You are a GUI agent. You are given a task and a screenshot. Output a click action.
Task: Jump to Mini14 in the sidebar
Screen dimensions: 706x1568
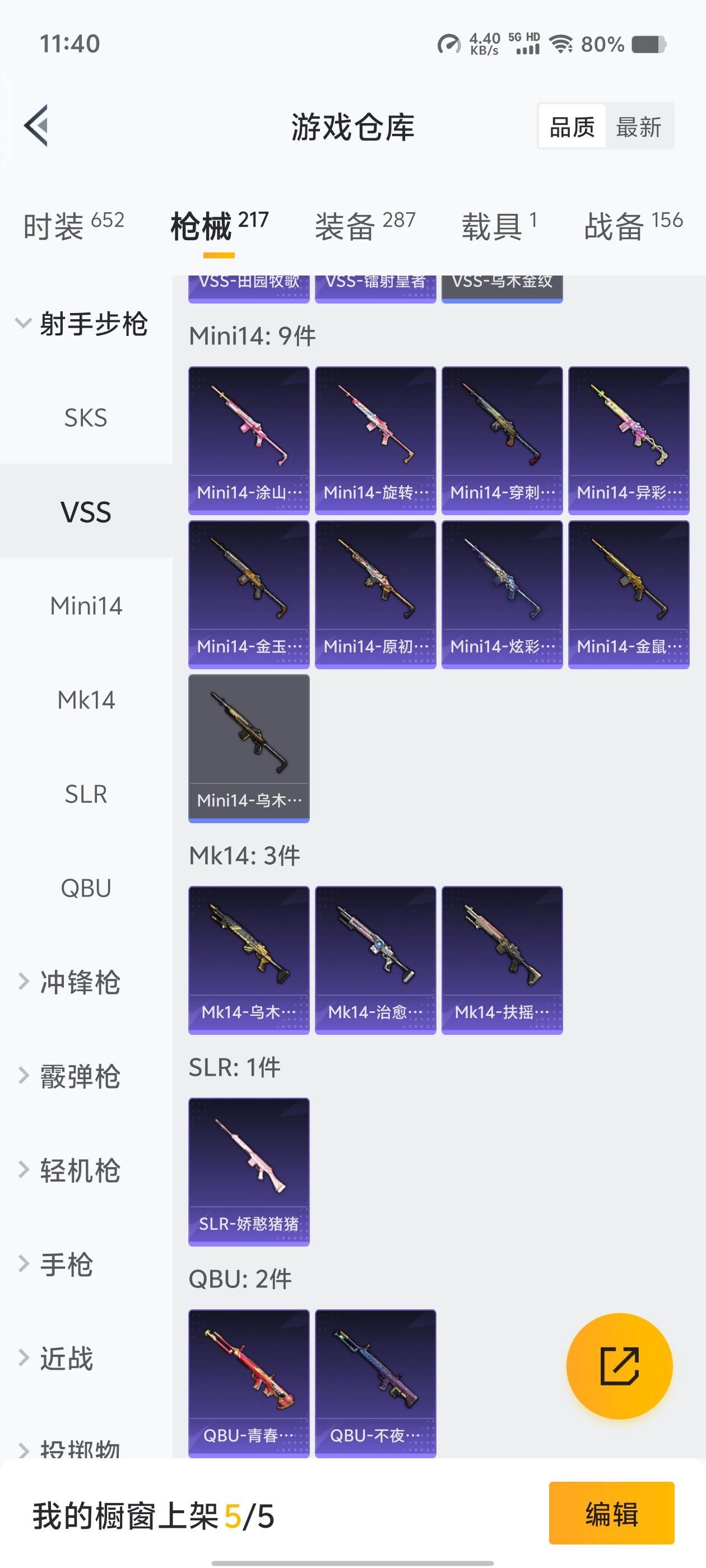(86, 606)
